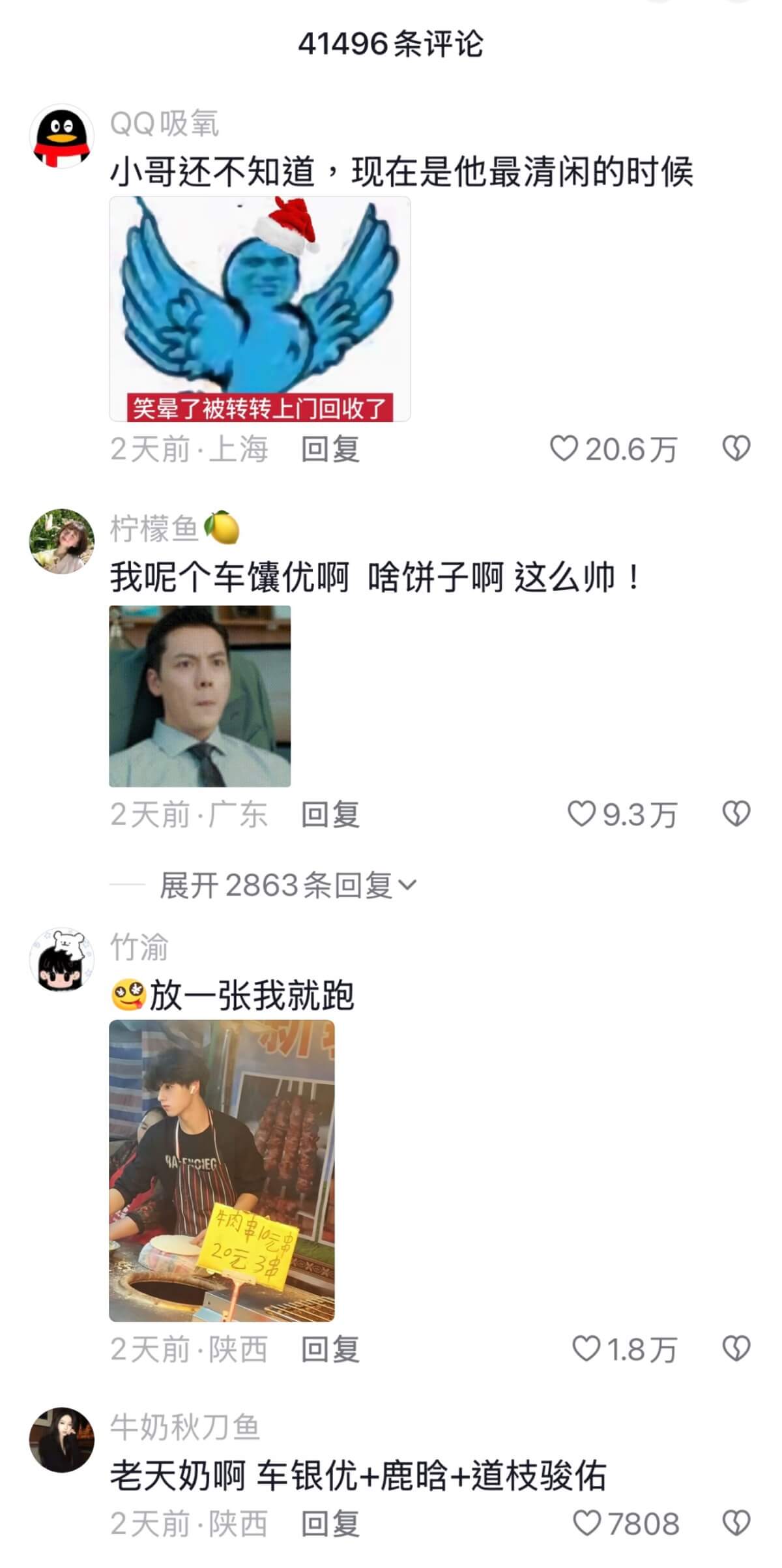The width and height of the screenshot is (782, 1568).
Task: Dislike the comment by 牛奶秋刀鱼
Action: point(736,1524)
